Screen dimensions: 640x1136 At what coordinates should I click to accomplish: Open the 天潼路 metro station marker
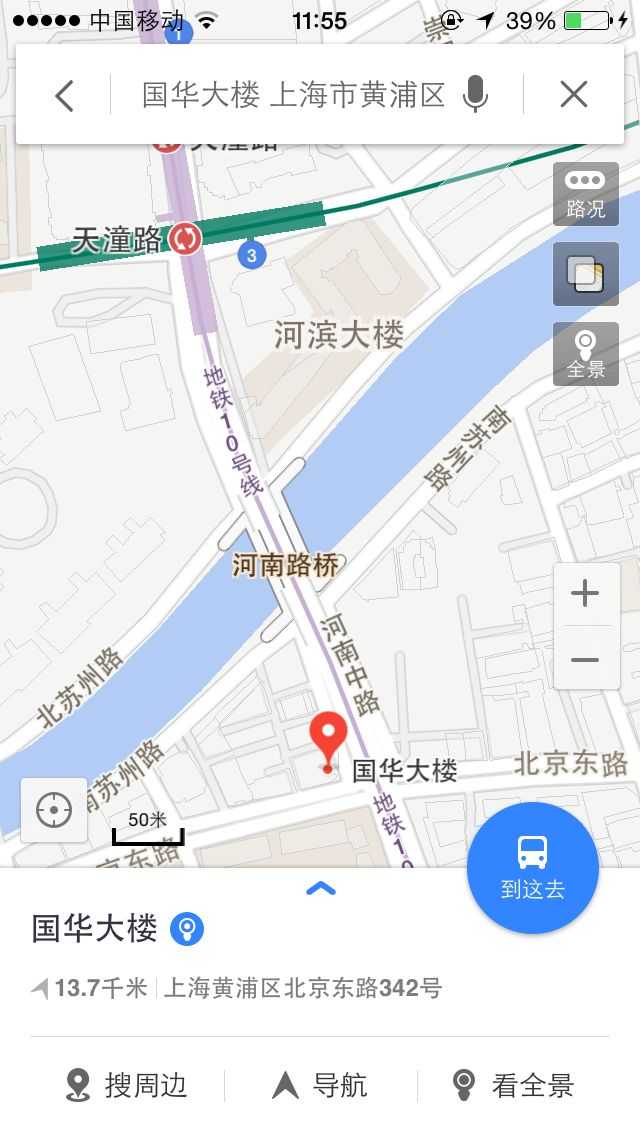(185, 238)
